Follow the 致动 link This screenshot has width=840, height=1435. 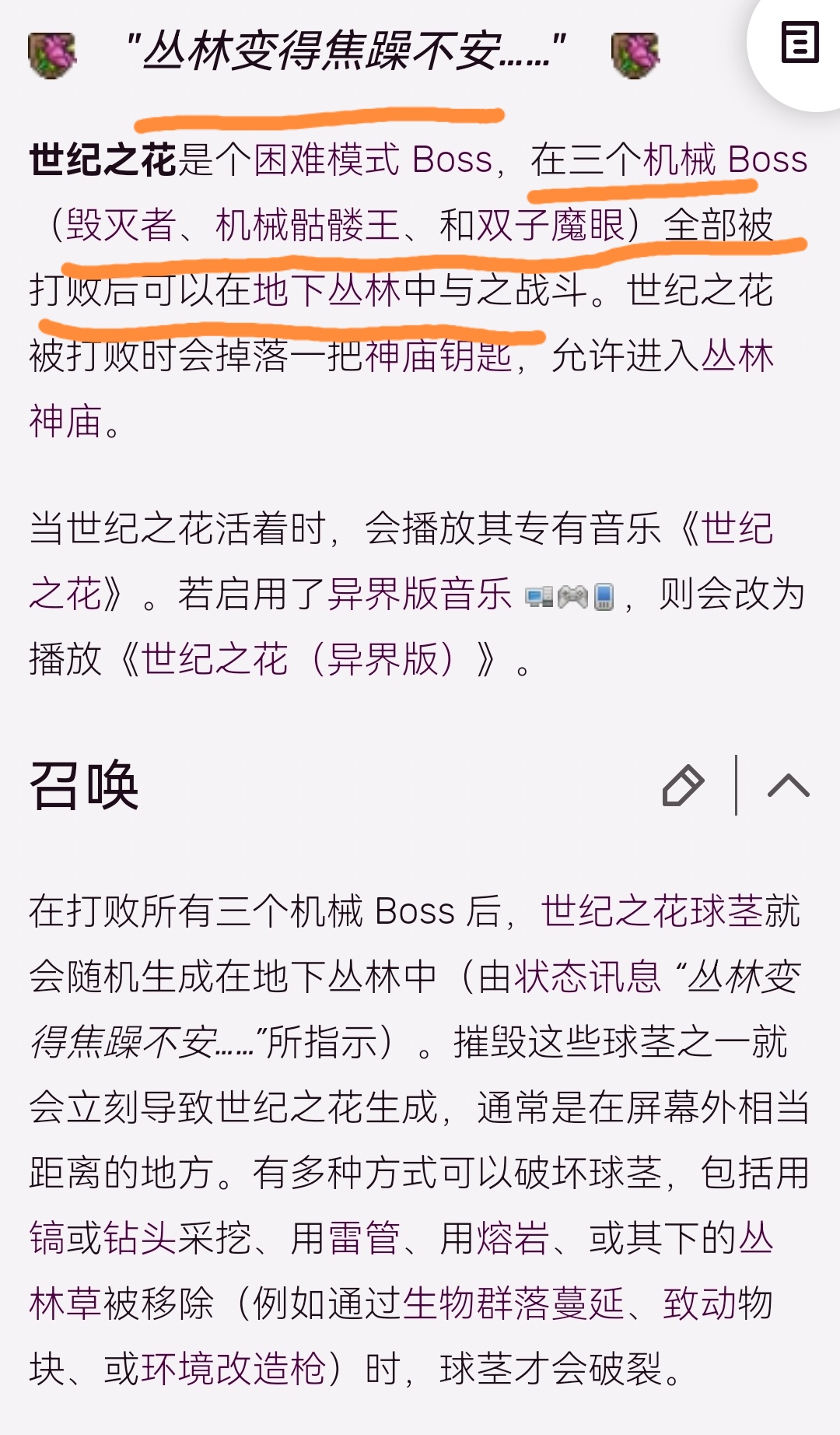[x=700, y=1303]
